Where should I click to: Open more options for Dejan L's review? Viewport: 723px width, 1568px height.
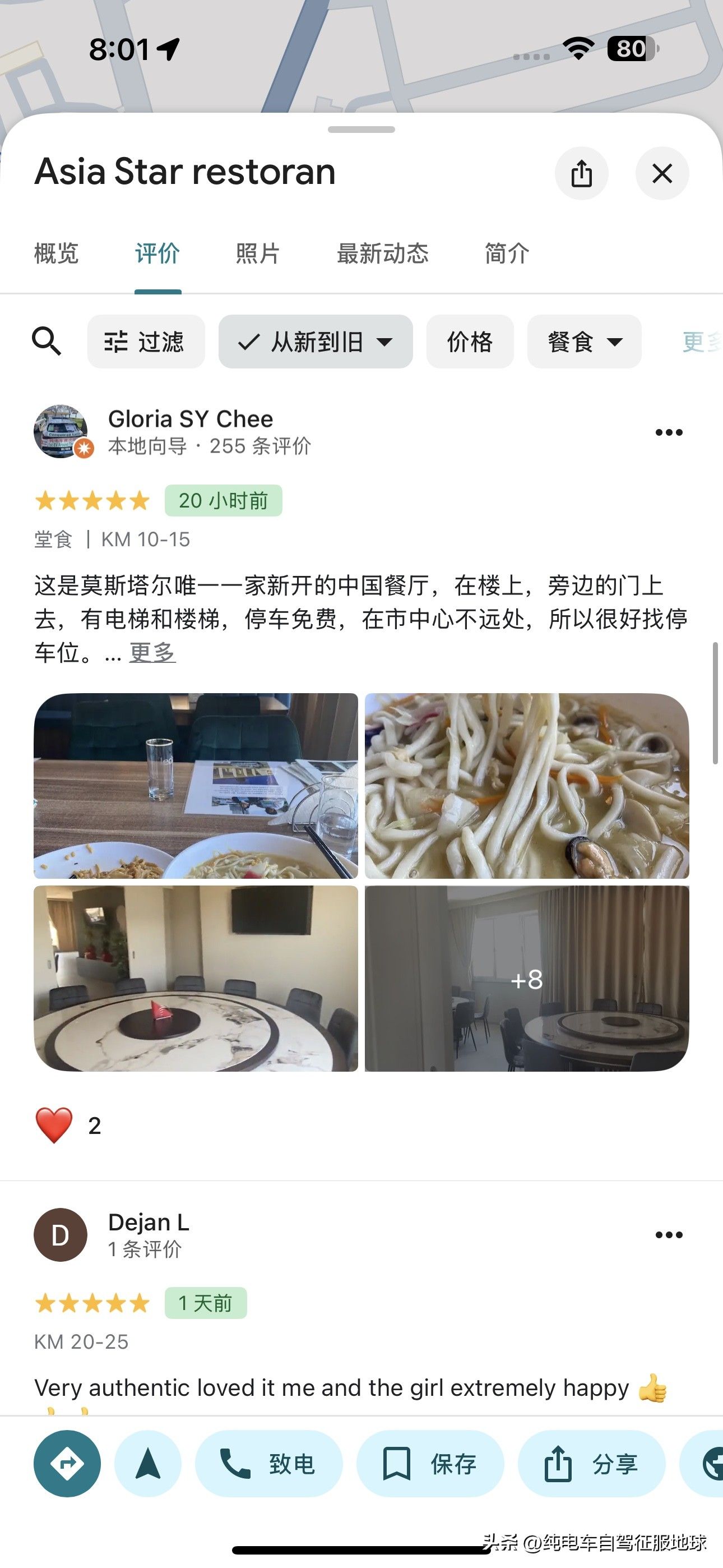[x=668, y=1235]
